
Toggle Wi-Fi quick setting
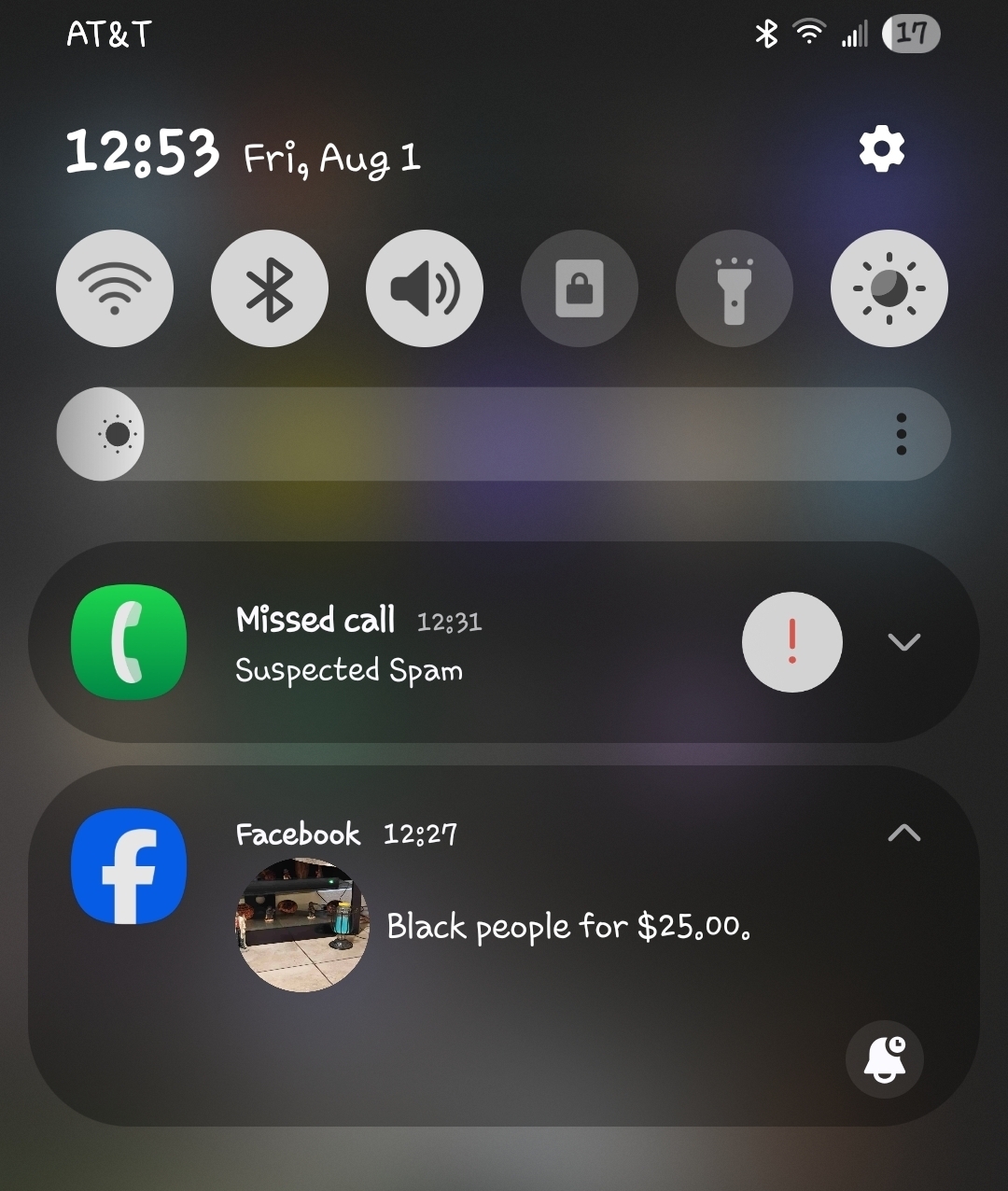click(x=115, y=288)
